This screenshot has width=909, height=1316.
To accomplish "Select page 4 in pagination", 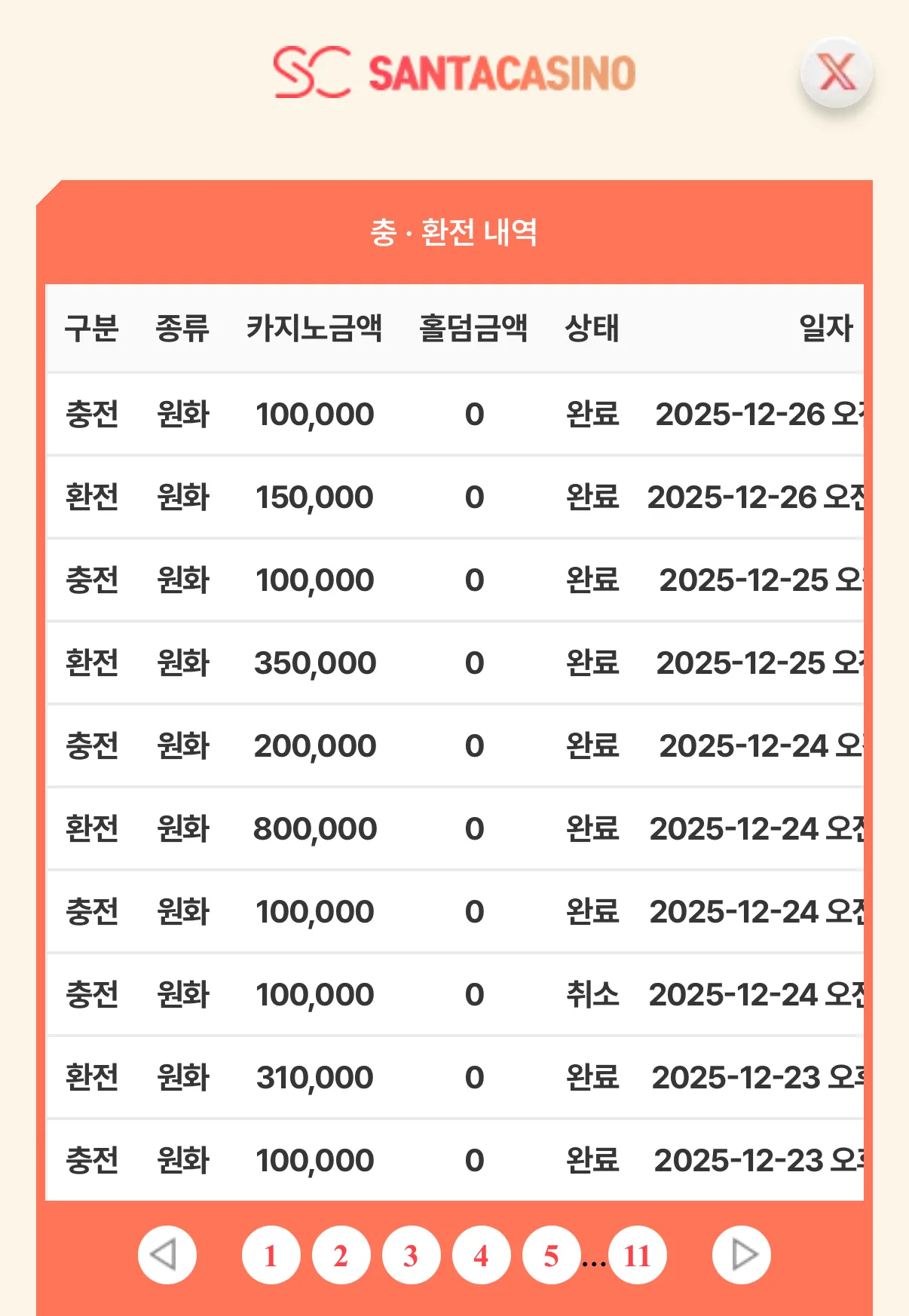I will [x=481, y=1255].
